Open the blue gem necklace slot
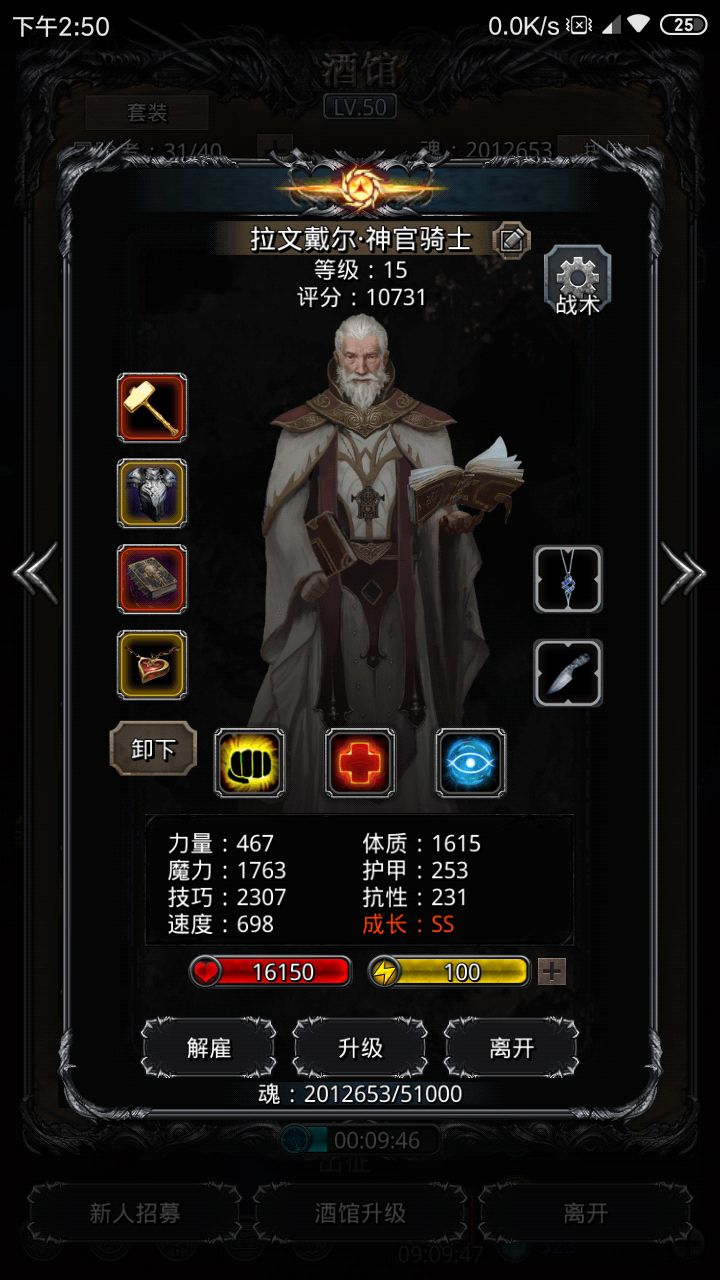This screenshot has height=1280, width=720. 568,579
